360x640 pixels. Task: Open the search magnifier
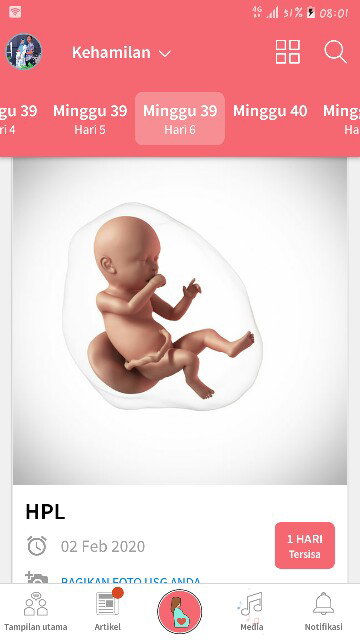(x=336, y=52)
